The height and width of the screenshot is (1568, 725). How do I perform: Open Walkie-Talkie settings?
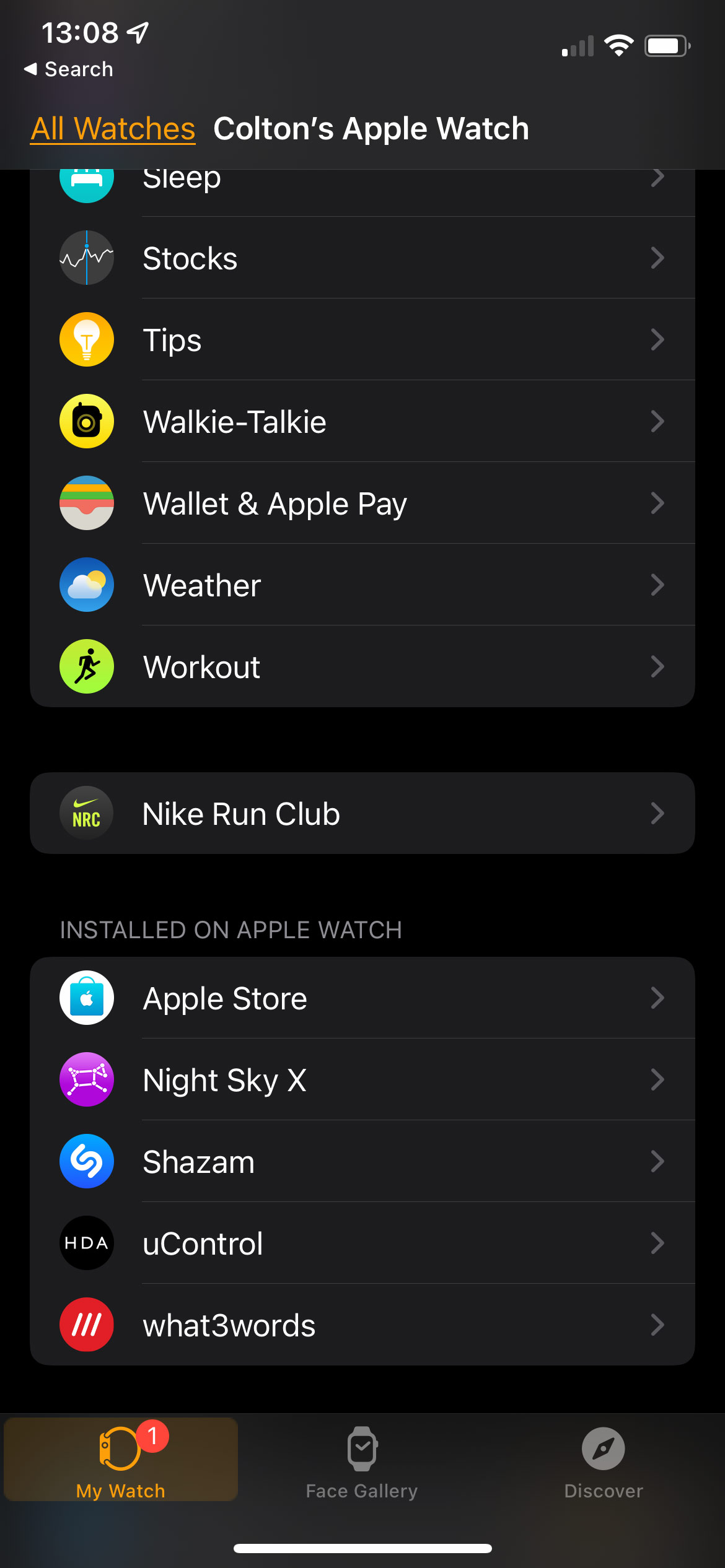[x=362, y=421]
